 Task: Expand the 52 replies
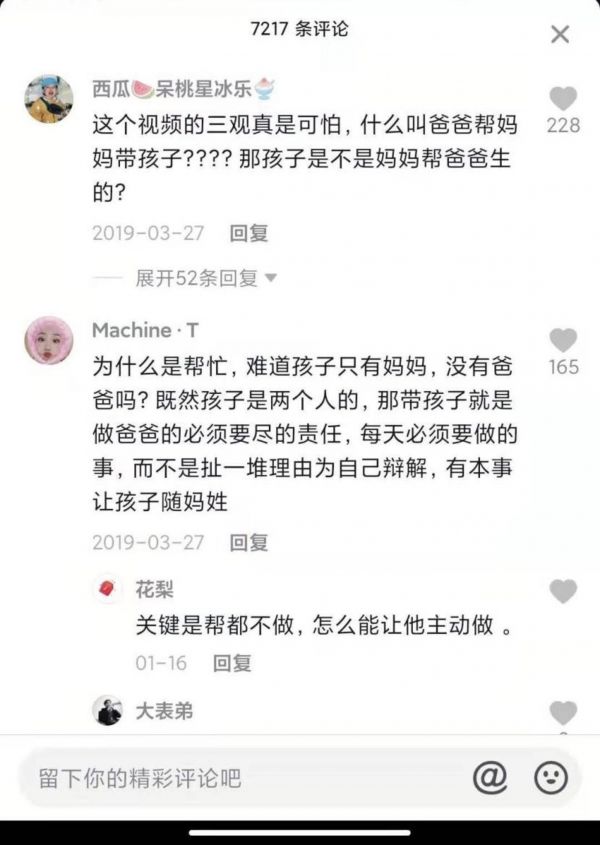point(206,278)
